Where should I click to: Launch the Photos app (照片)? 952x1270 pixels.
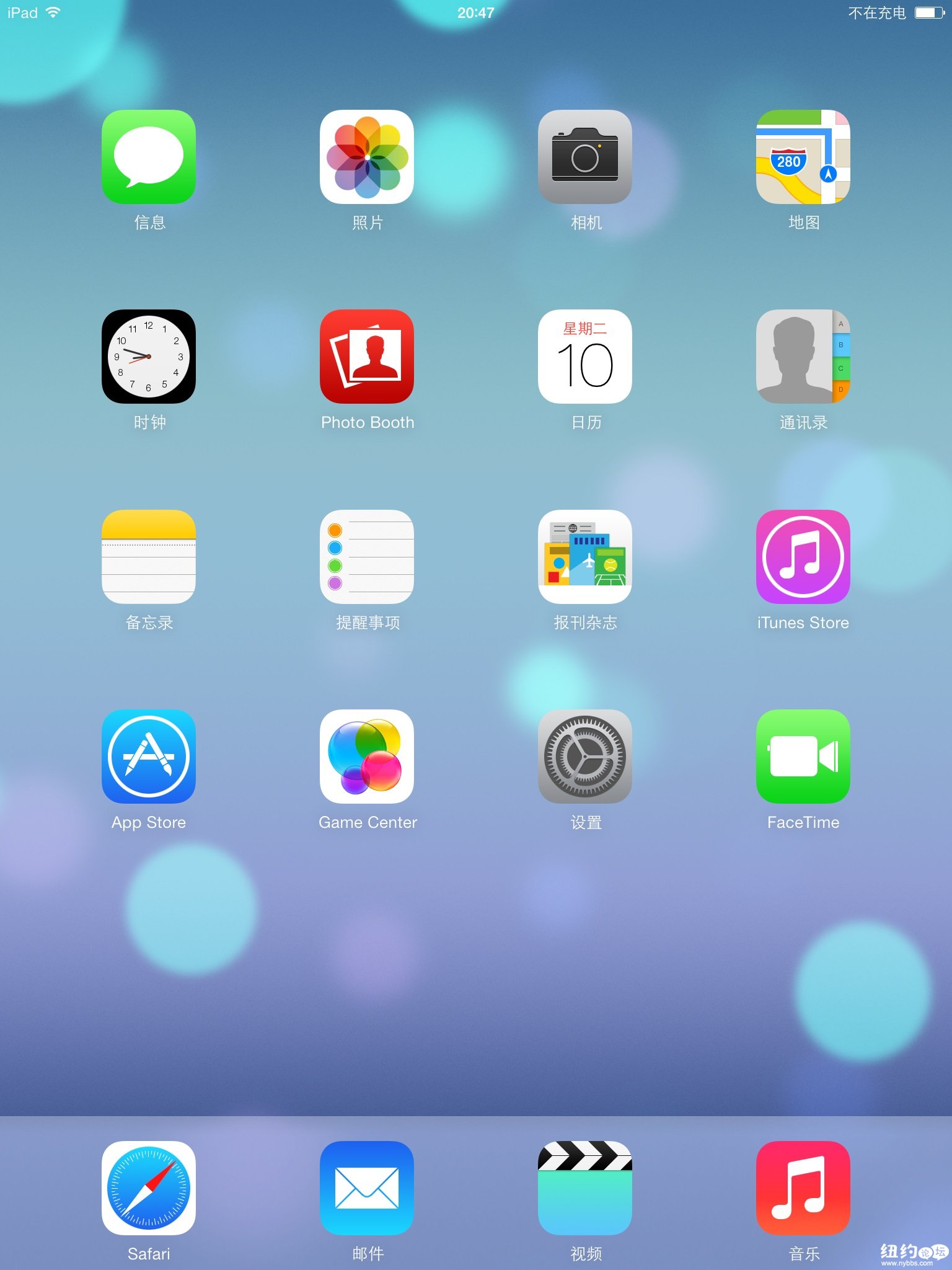367,157
